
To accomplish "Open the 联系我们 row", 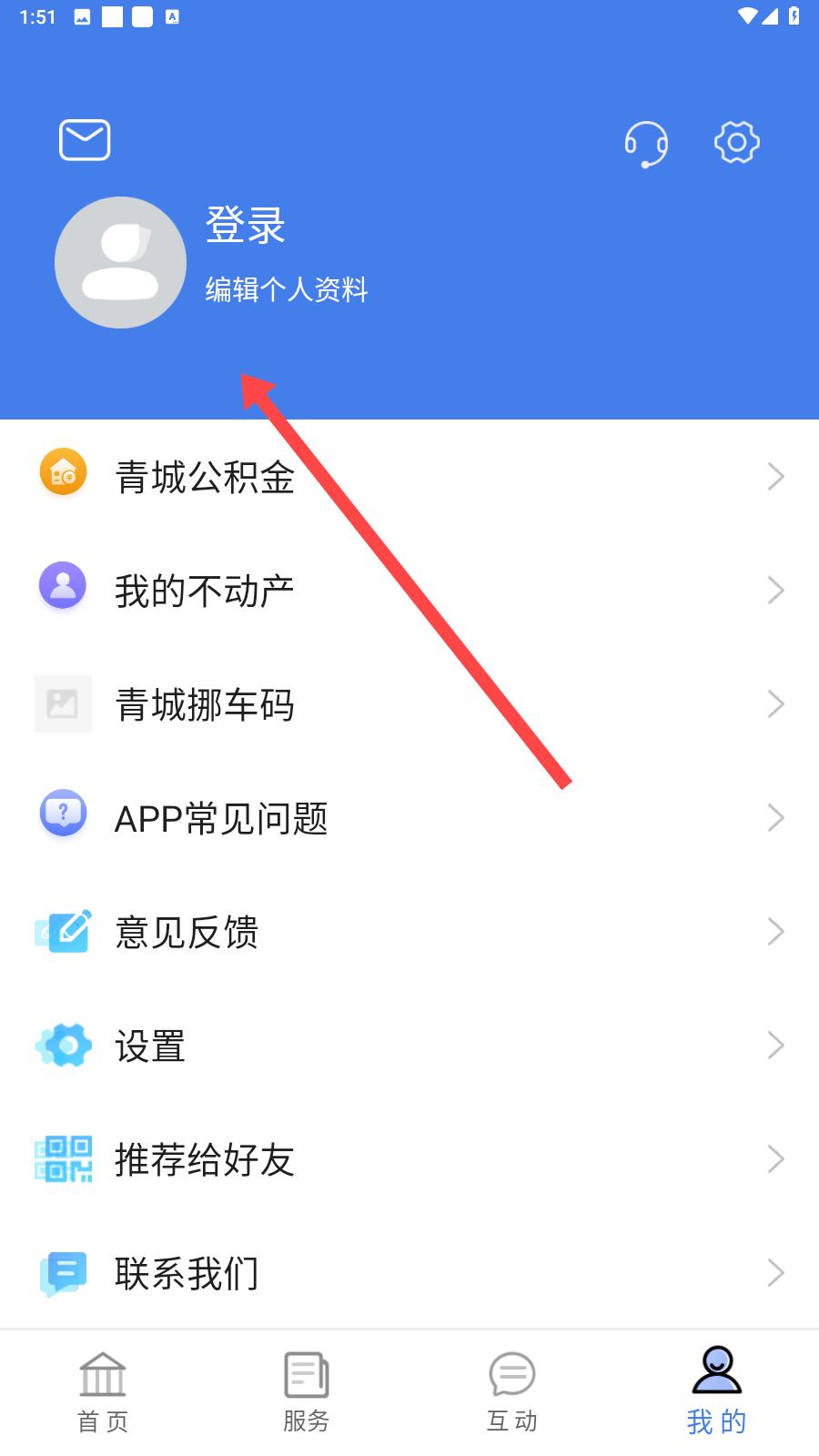I will (x=409, y=1273).
